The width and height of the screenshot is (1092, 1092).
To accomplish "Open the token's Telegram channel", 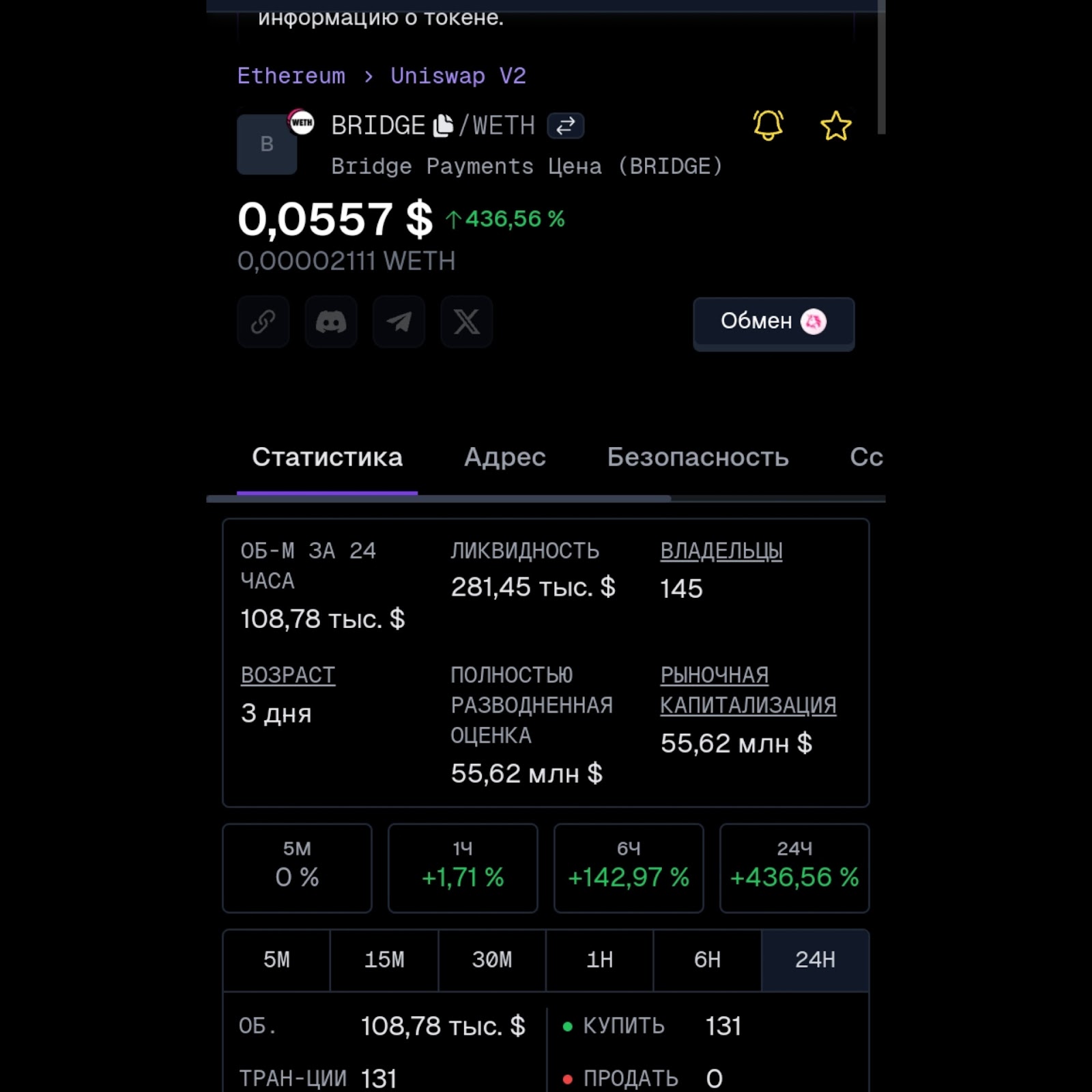I will pos(399,321).
